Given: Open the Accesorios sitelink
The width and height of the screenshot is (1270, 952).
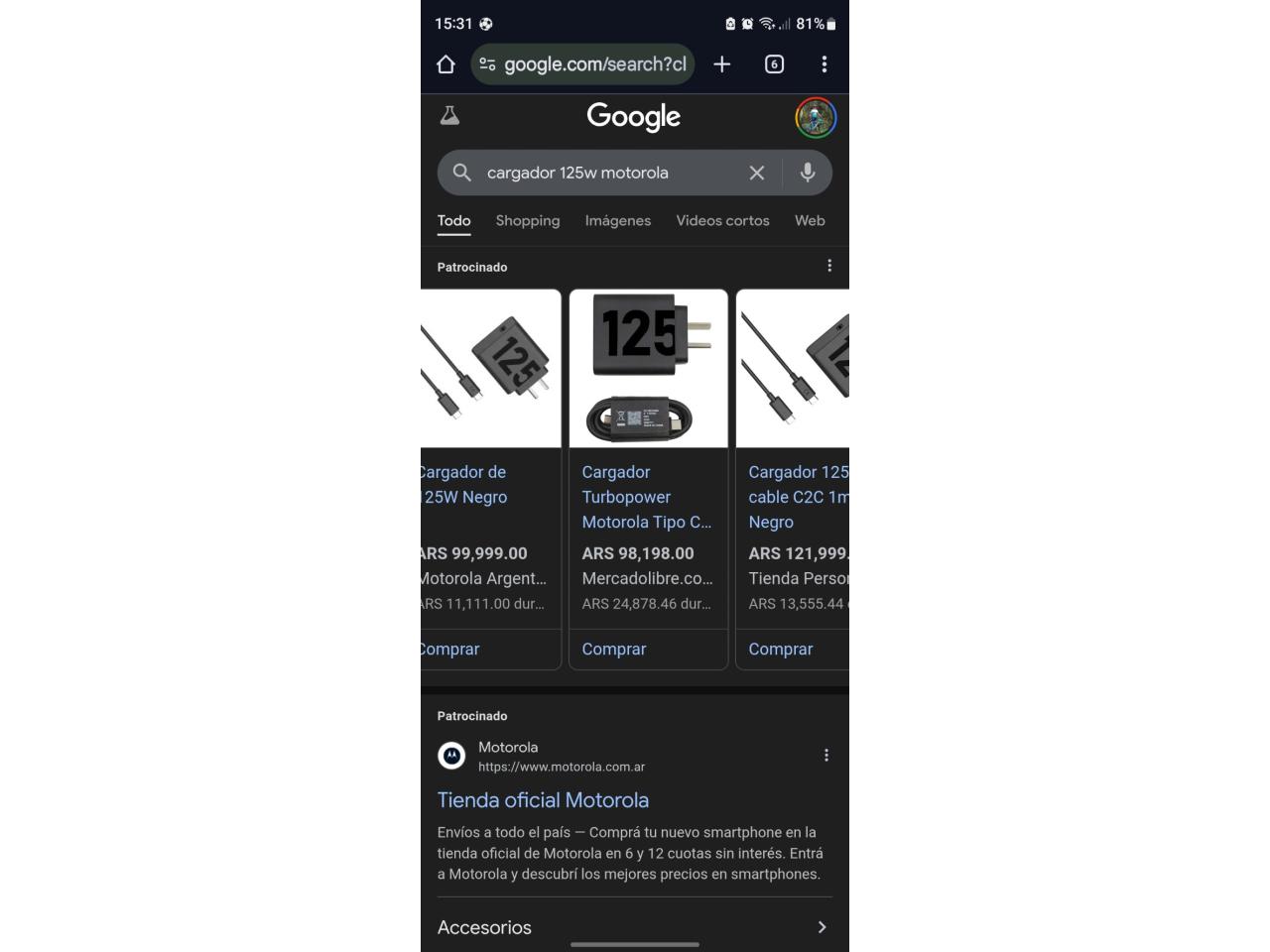Looking at the screenshot, I should tap(633, 927).
